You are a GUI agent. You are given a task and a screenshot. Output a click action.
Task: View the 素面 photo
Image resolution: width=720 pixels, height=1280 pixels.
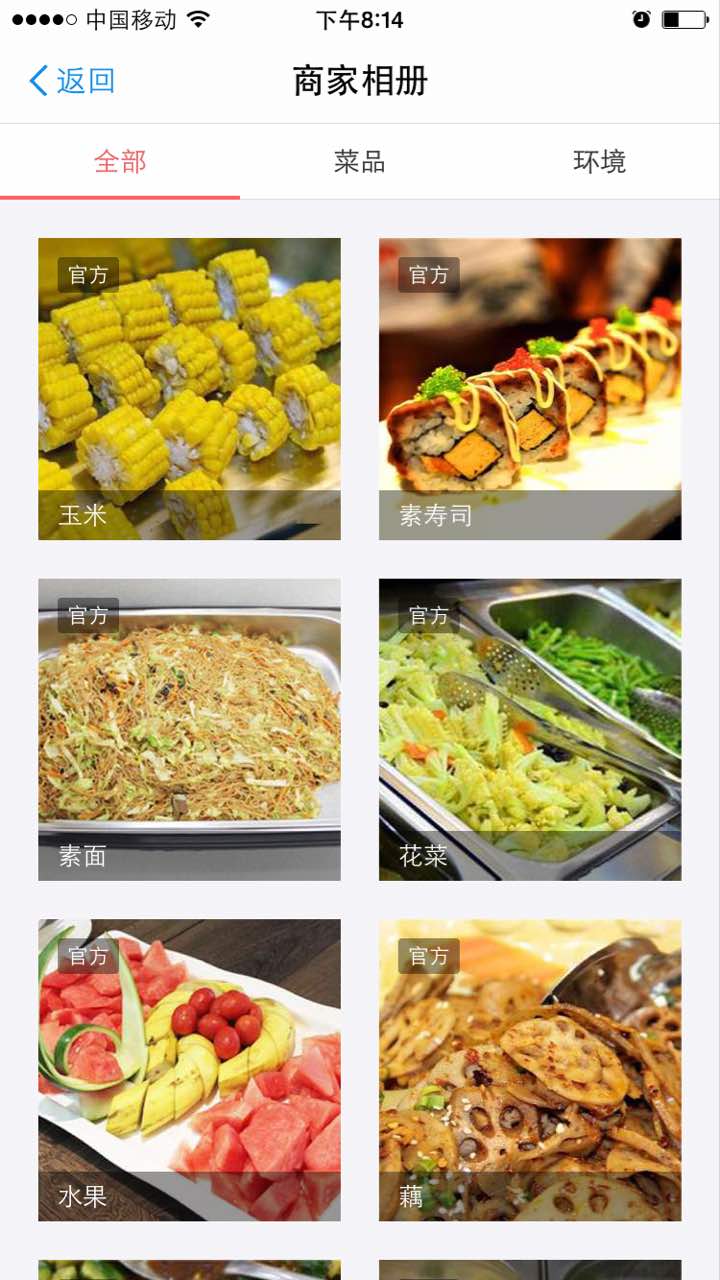pos(189,729)
